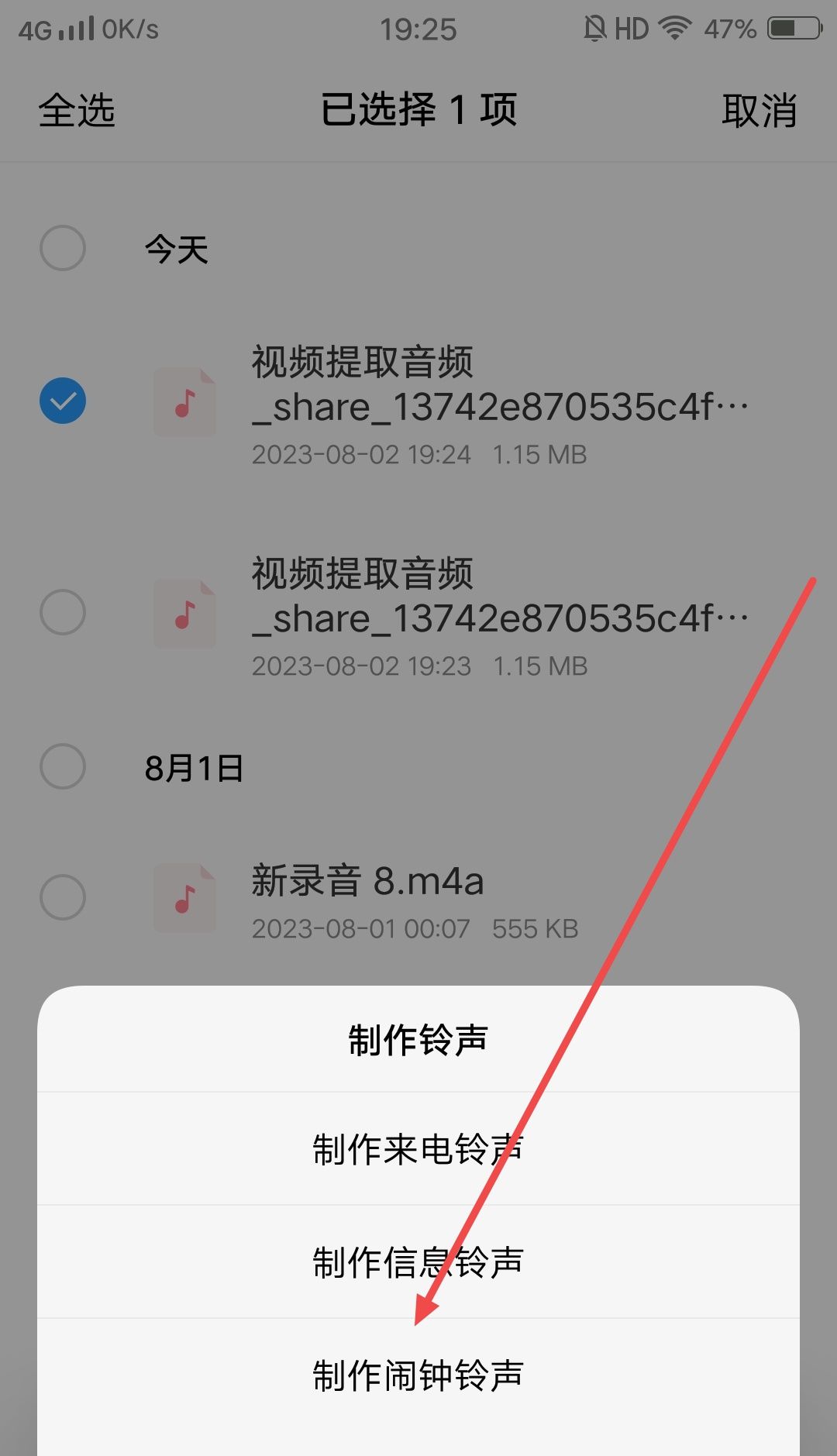Screen dimensions: 837x1456
Task: Tap 制作闹钟铃声 to make alarm ringtone
Action: [418, 1375]
